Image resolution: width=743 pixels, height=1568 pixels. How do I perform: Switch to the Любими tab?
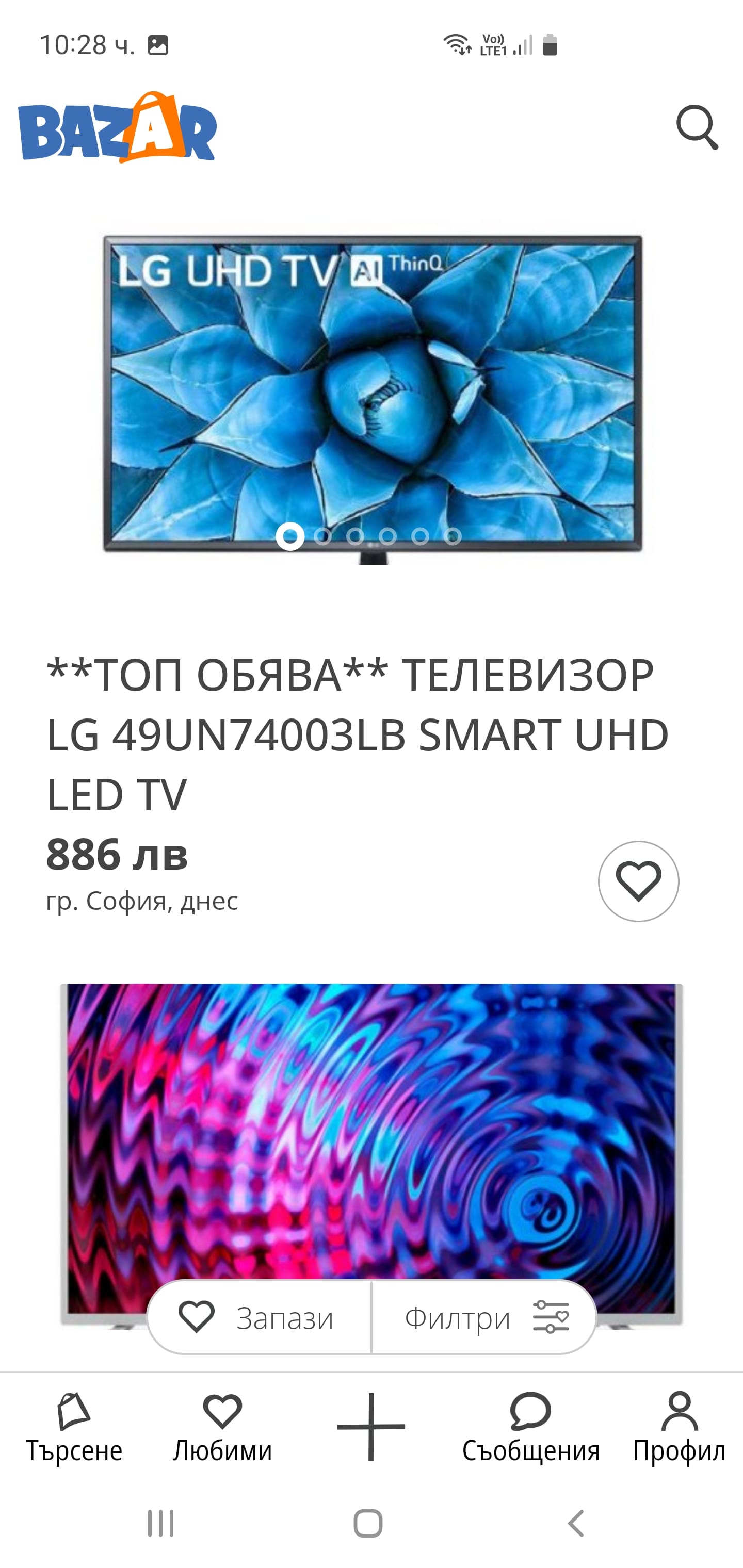[x=222, y=1427]
